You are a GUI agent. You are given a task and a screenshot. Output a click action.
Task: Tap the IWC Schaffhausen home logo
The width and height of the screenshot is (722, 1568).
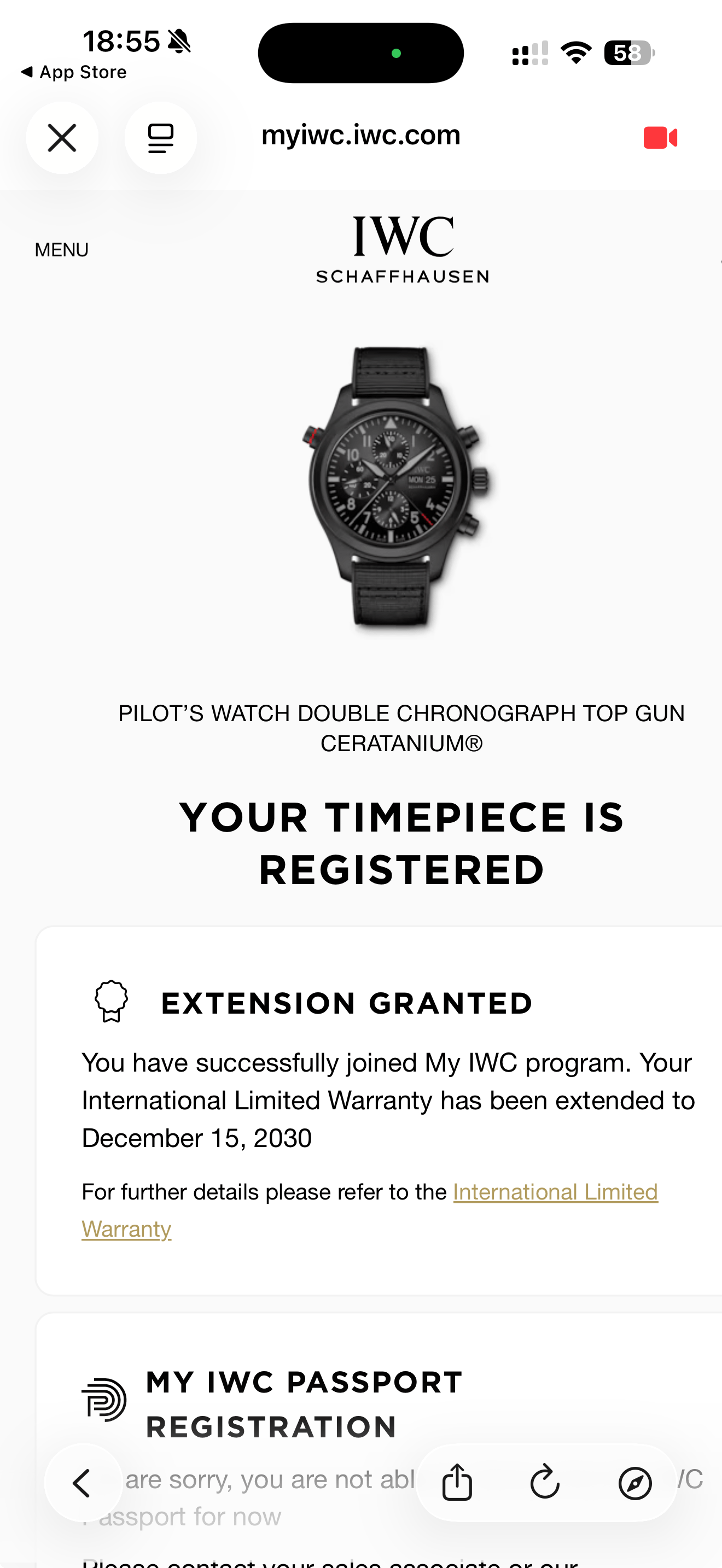[403, 249]
